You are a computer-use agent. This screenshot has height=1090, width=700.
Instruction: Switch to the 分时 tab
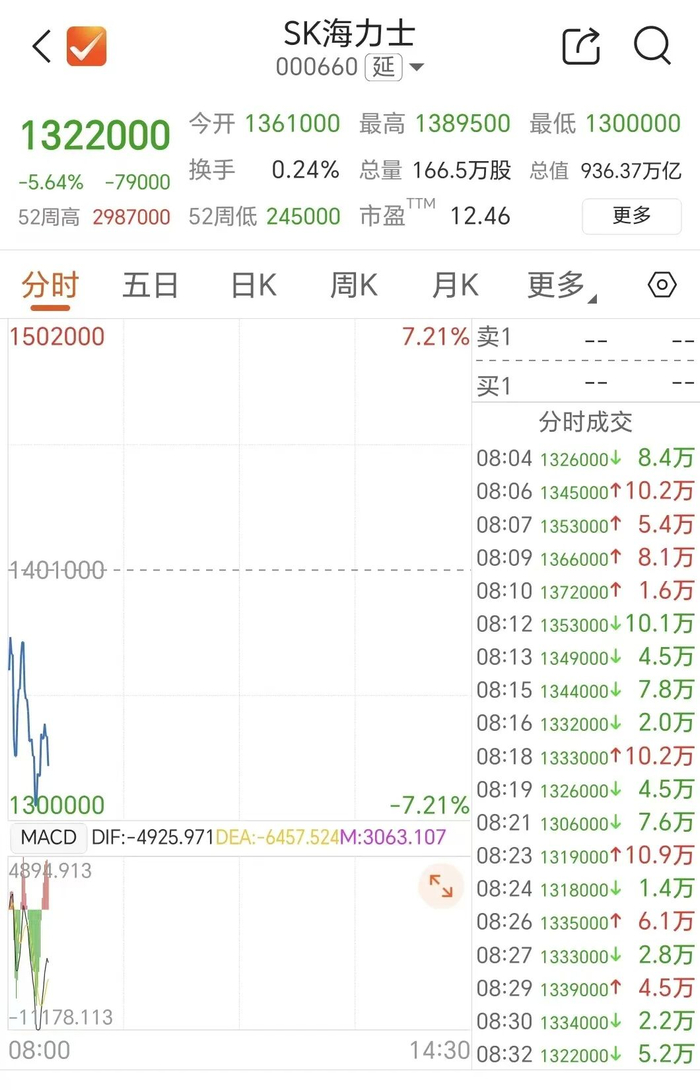[50, 286]
